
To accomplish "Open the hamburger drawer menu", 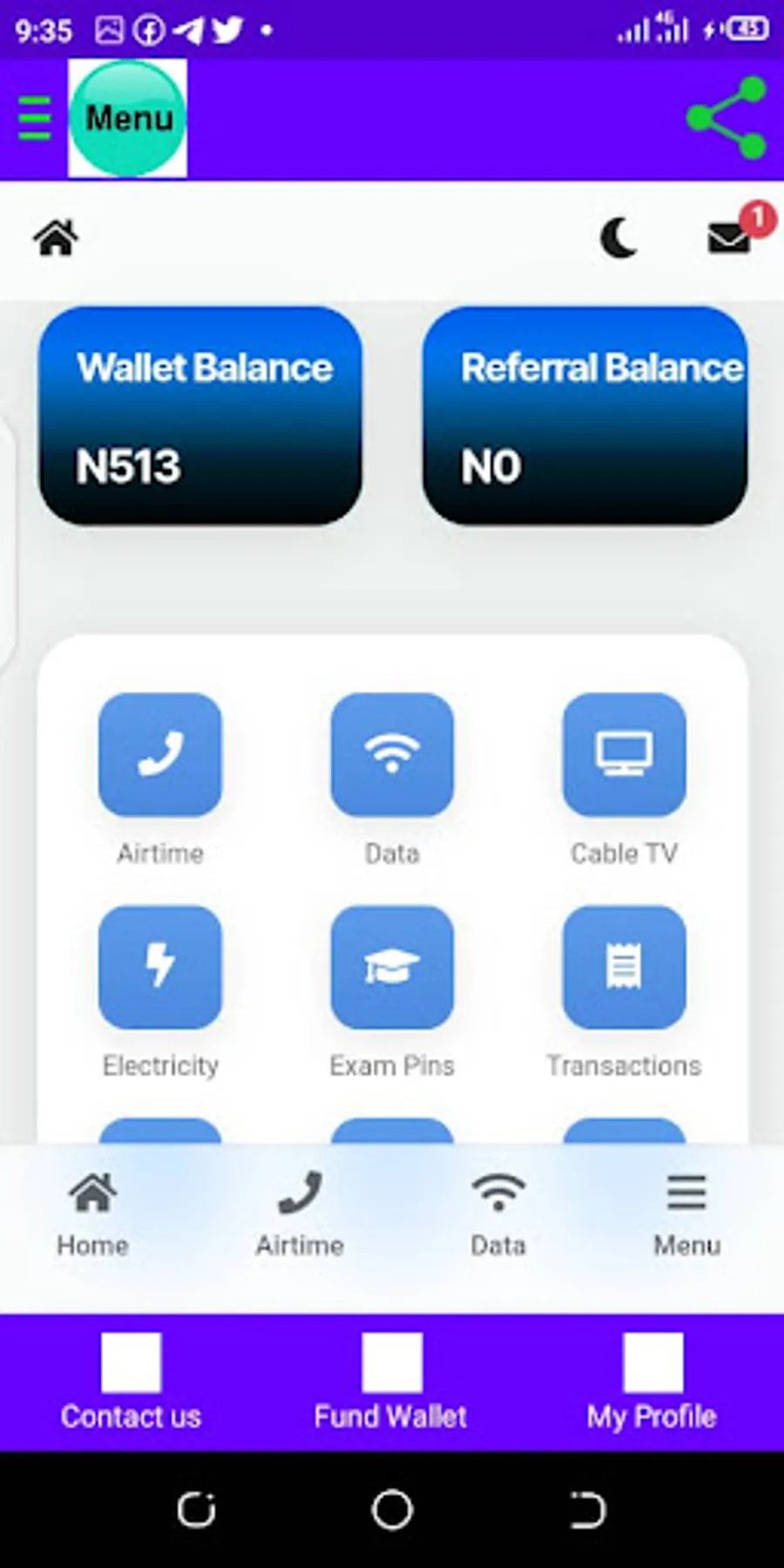I will click(35, 118).
